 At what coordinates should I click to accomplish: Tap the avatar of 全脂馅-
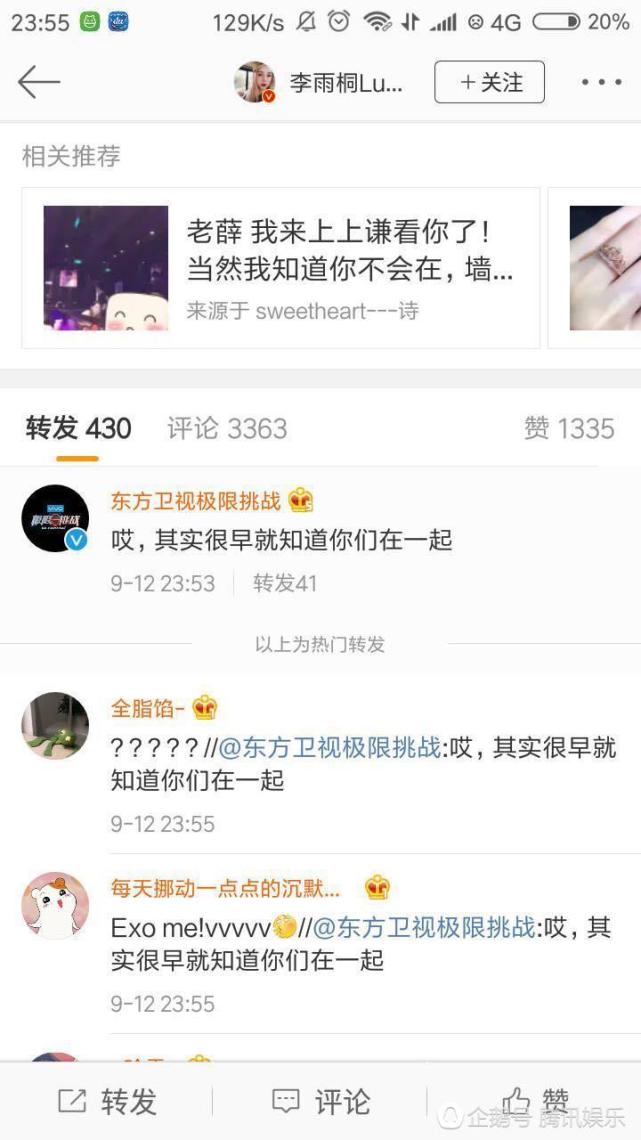[x=55, y=726]
